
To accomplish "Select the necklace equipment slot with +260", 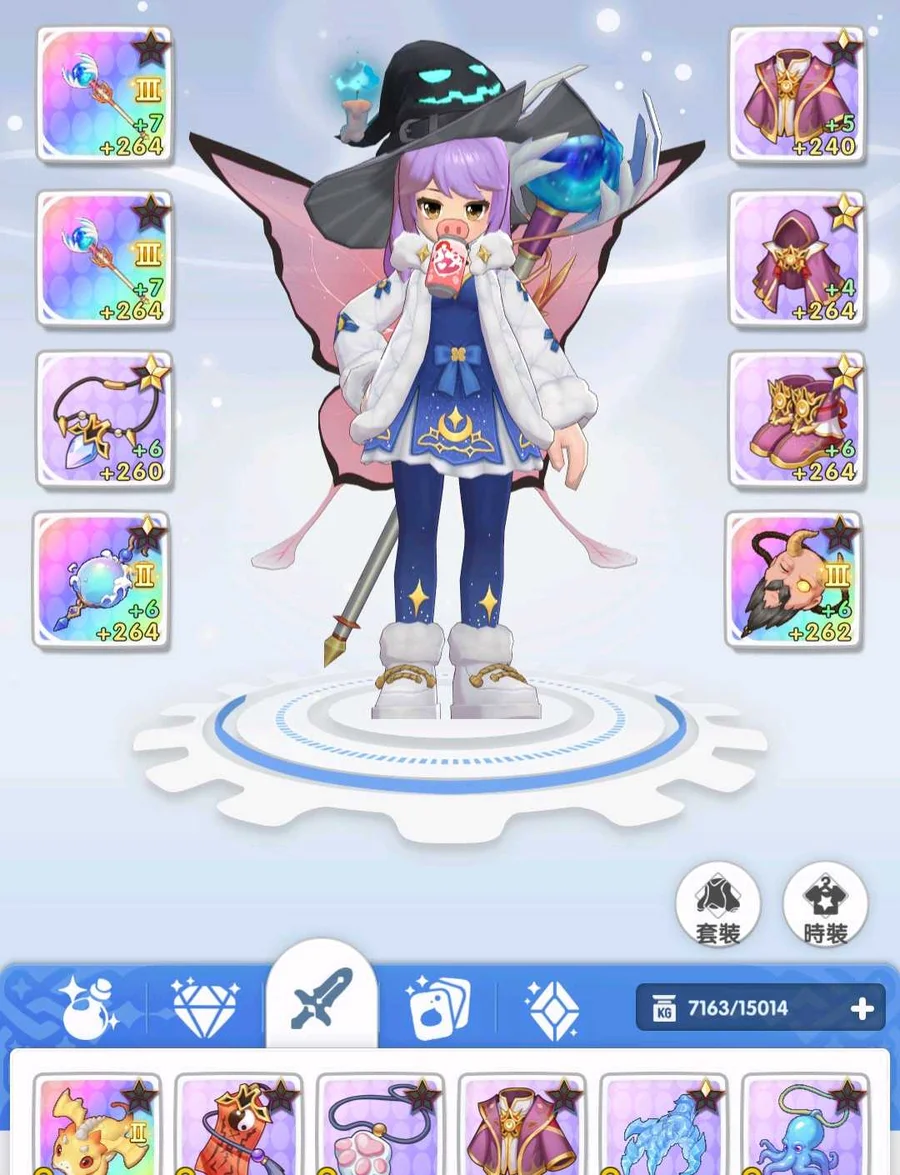I will [104, 419].
